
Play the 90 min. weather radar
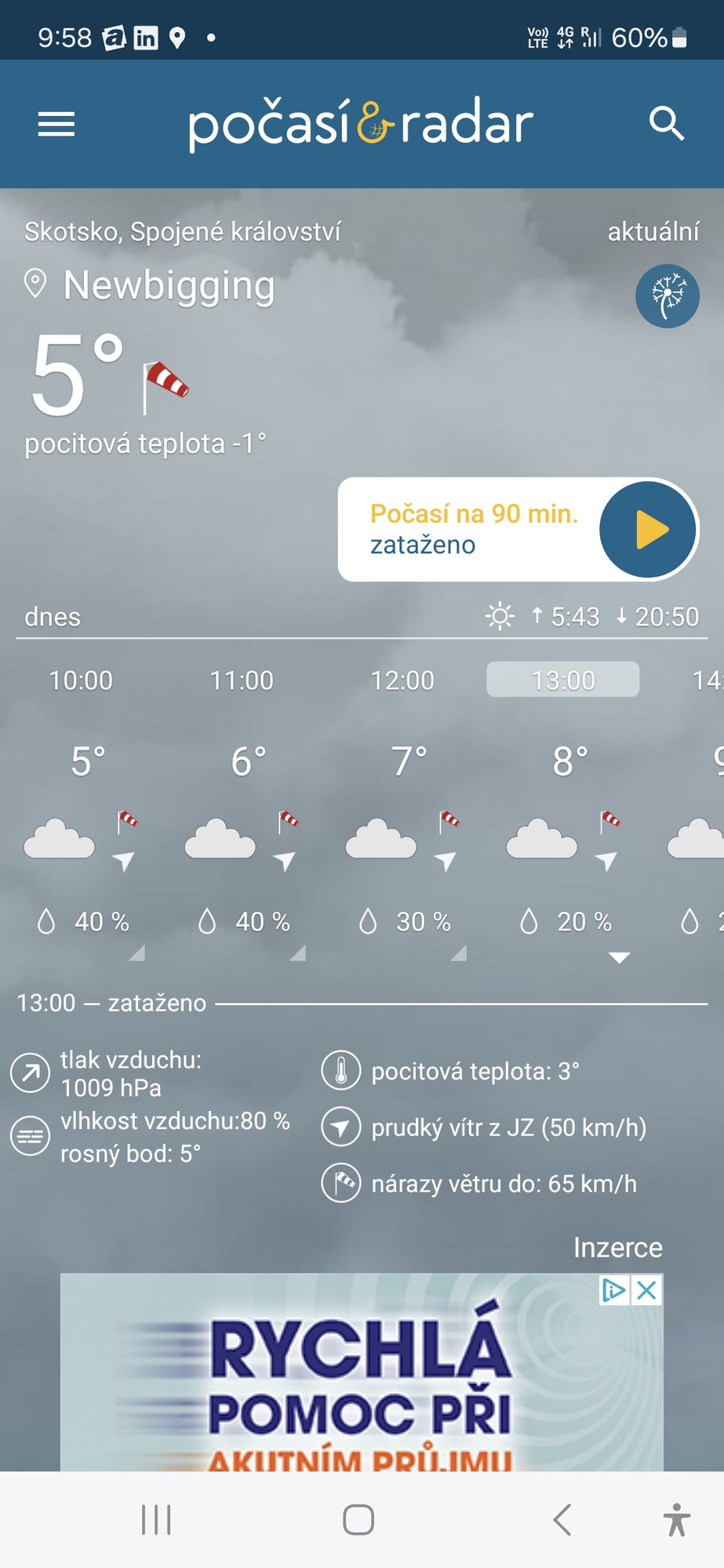(x=647, y=530)
